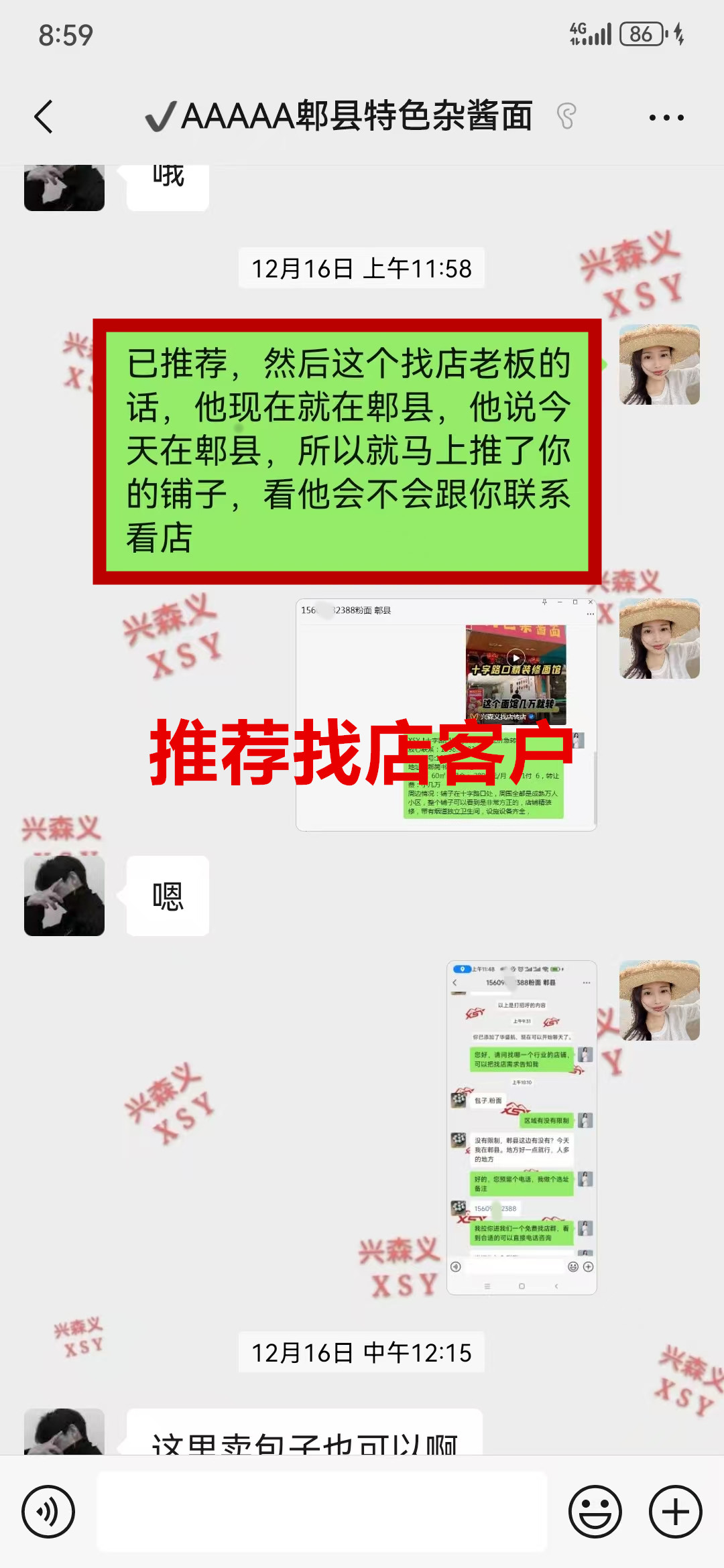724x1568 pixels.
Task: Focus the message text field
Action: click(322, 1512)
